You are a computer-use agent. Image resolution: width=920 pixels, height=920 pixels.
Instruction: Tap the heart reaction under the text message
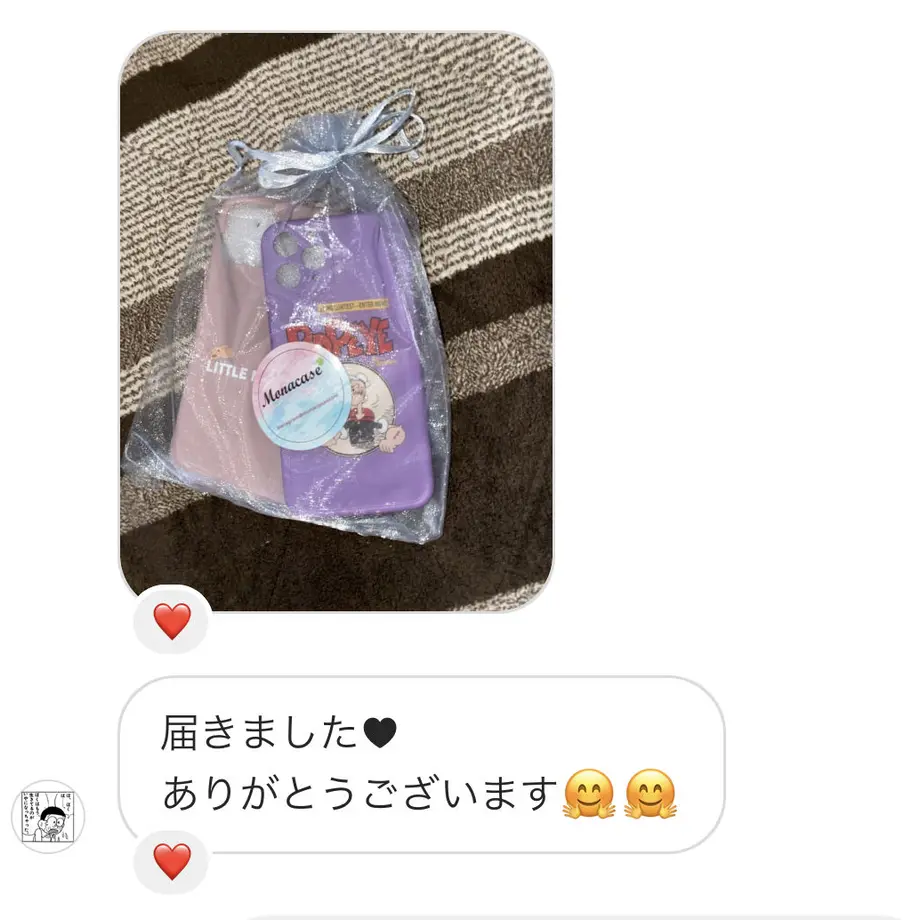click(x=172, y=861)
